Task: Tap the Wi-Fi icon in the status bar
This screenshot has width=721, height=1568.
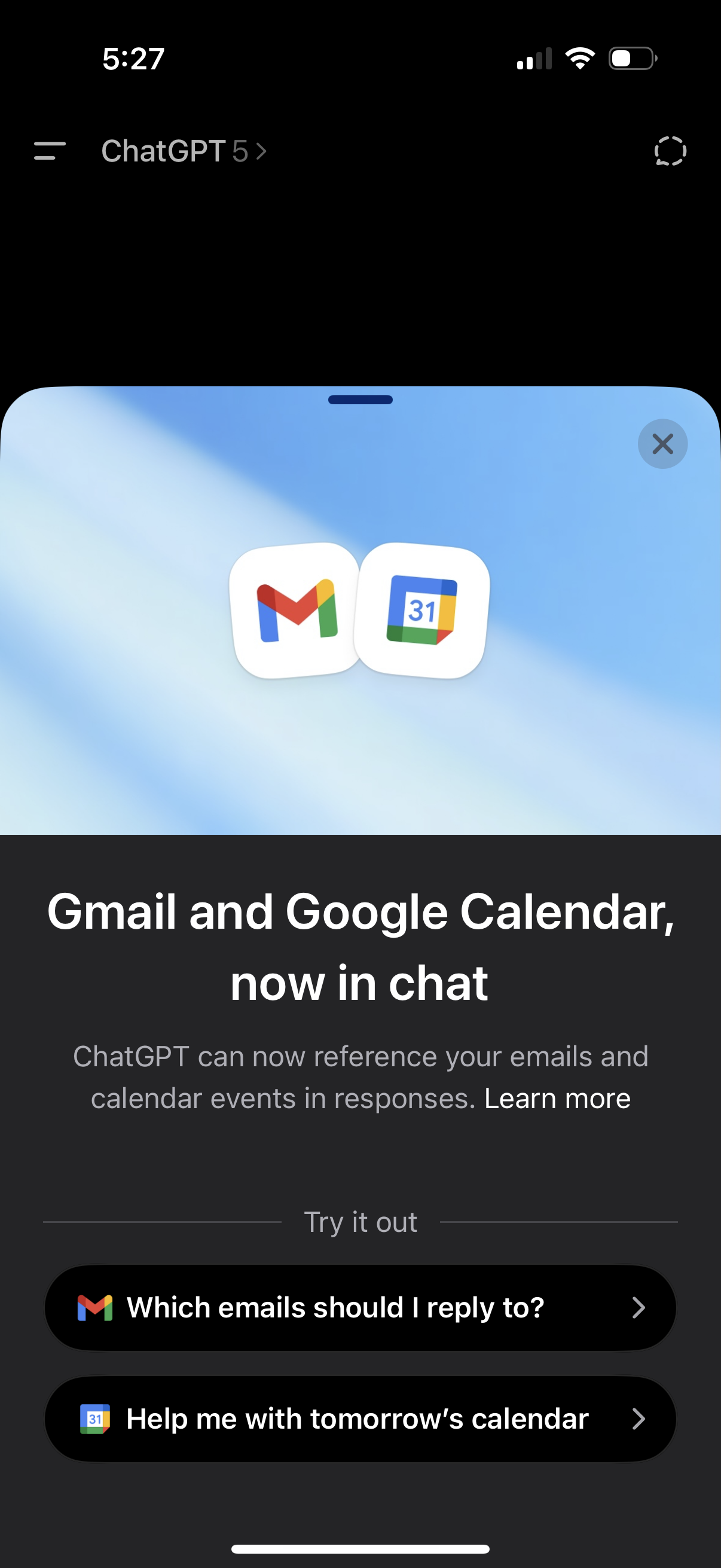Action: point(579,57)
